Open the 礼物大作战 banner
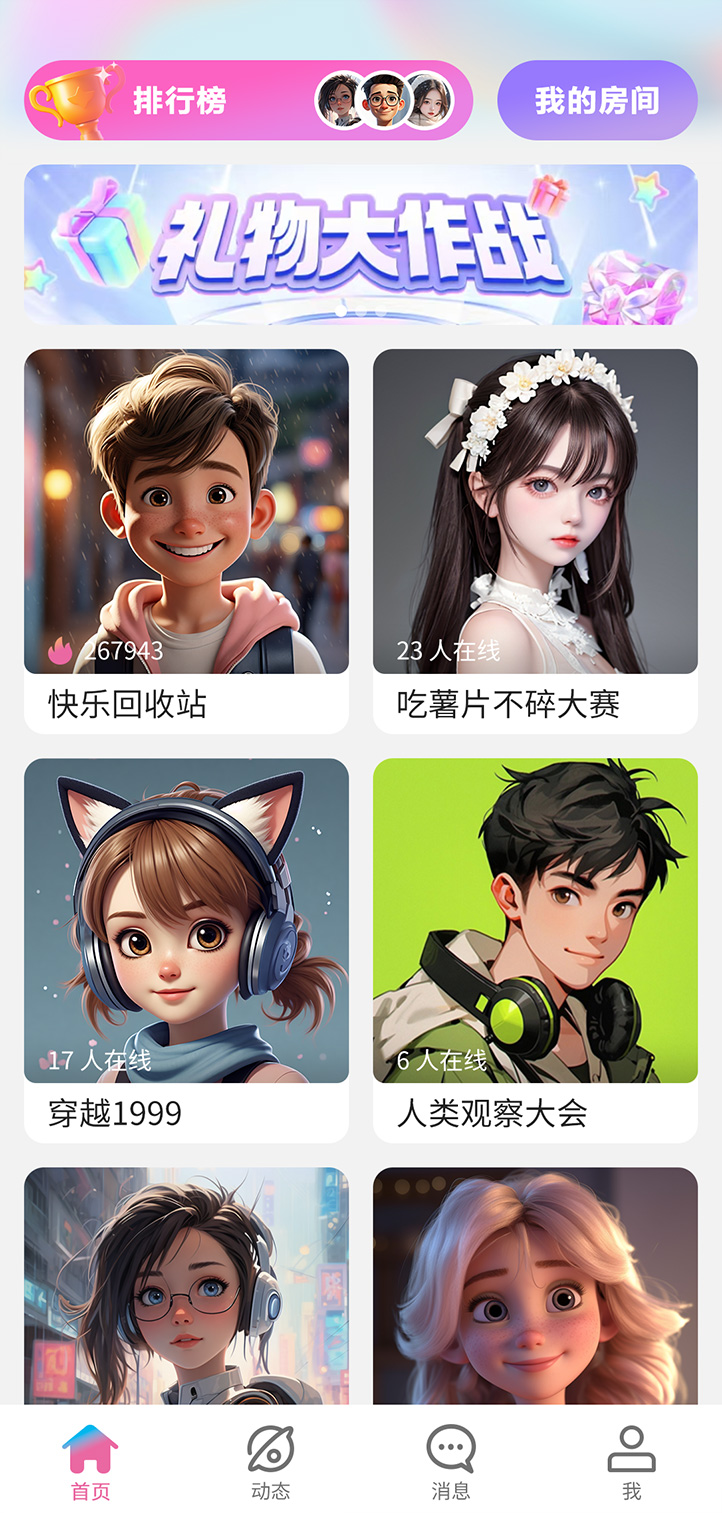722x1513 pixels. click(360, 244)
